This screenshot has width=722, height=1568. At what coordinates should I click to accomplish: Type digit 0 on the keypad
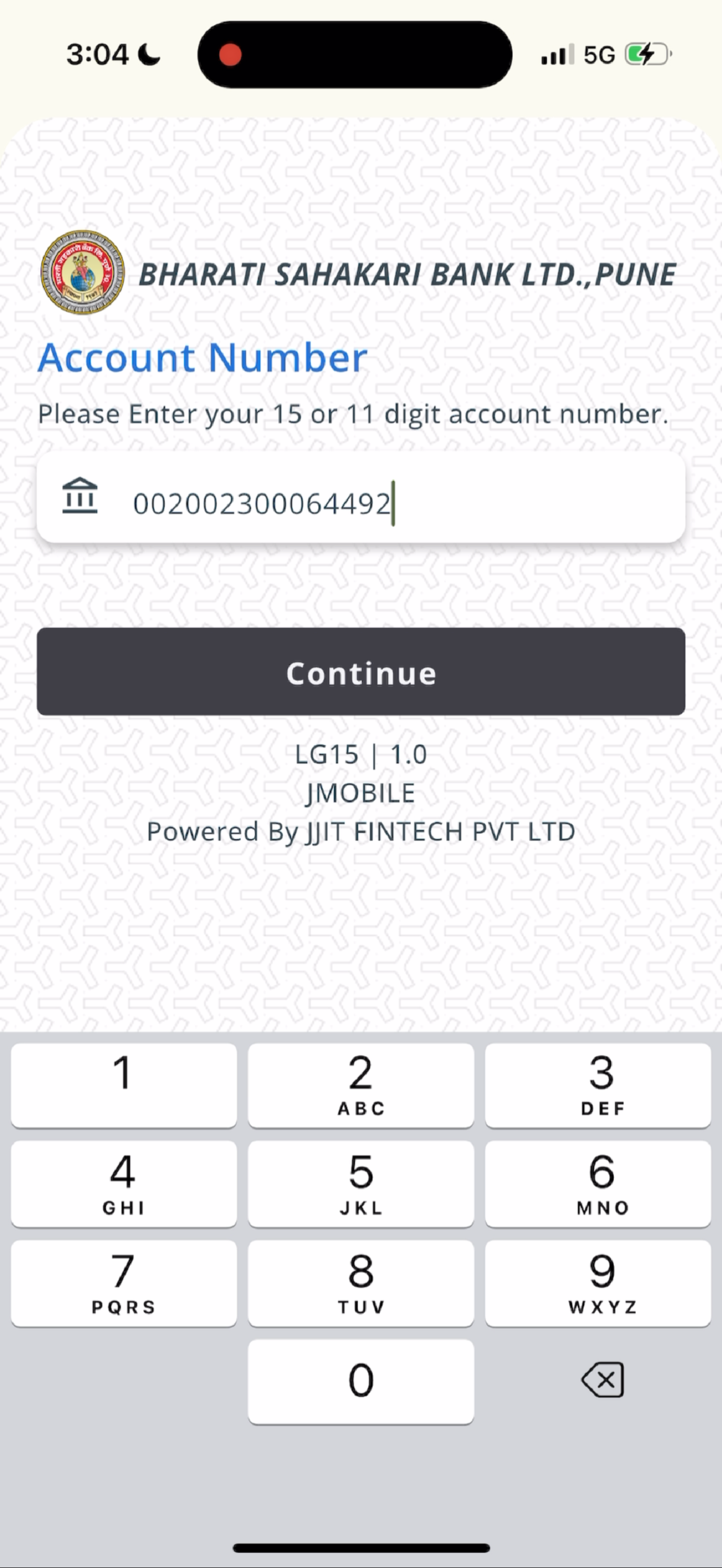tap(361, 1381)
